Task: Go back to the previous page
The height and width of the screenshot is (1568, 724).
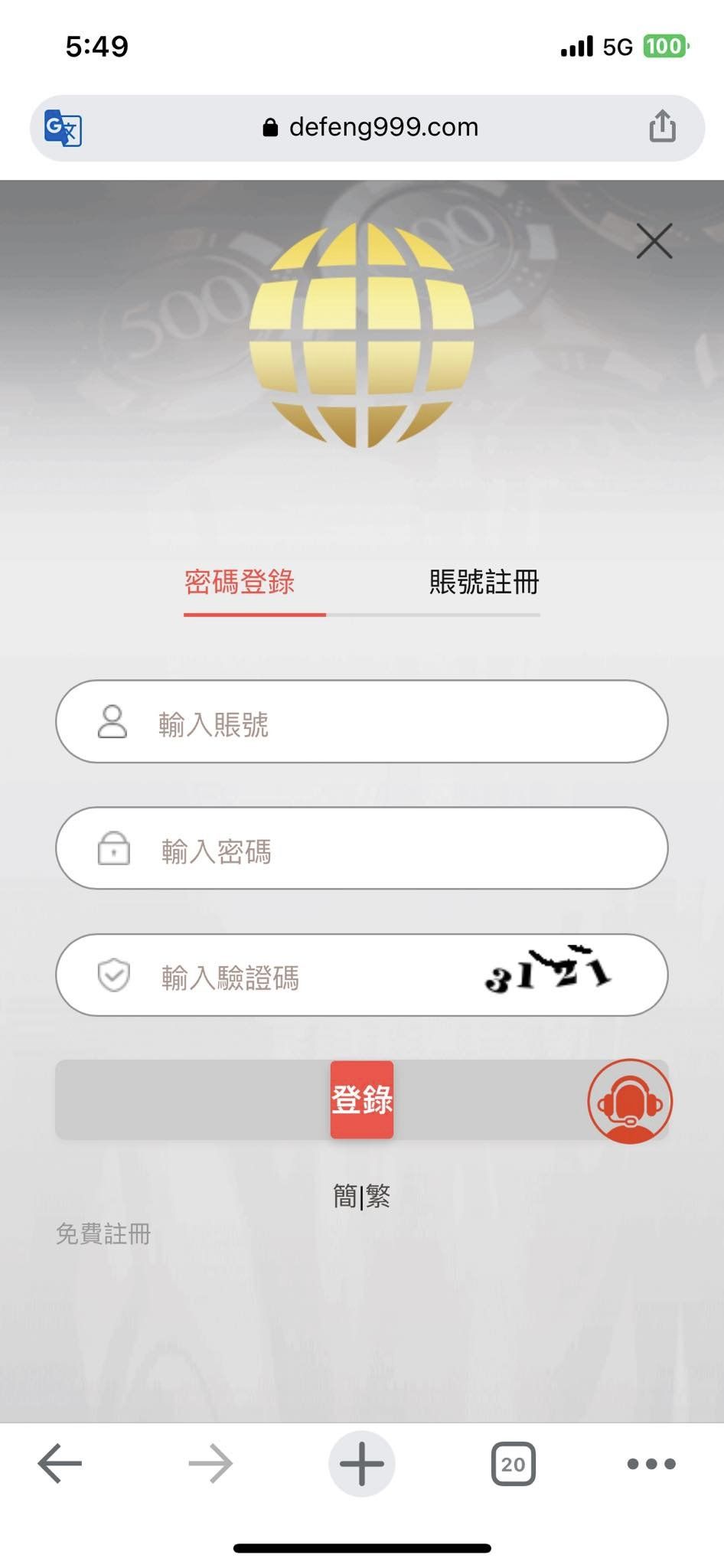Action: [60, 1464]
